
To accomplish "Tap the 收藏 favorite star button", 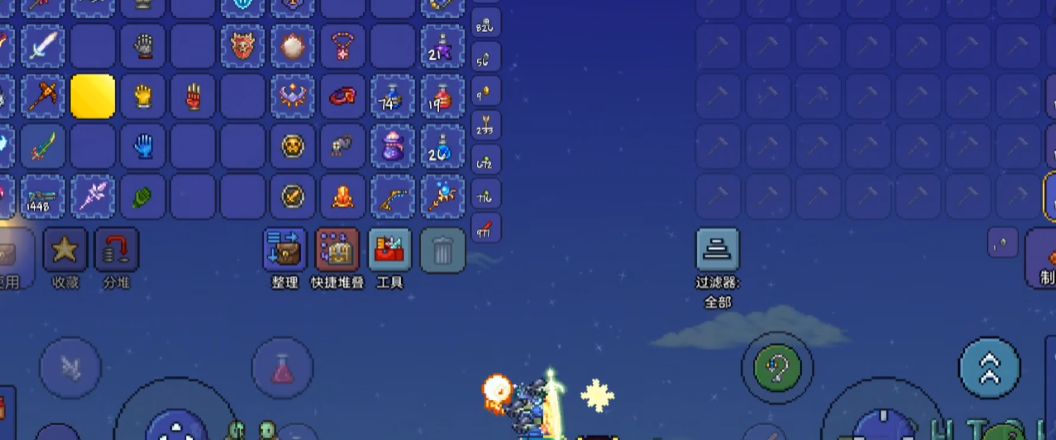I will click(x=66, y=250).
